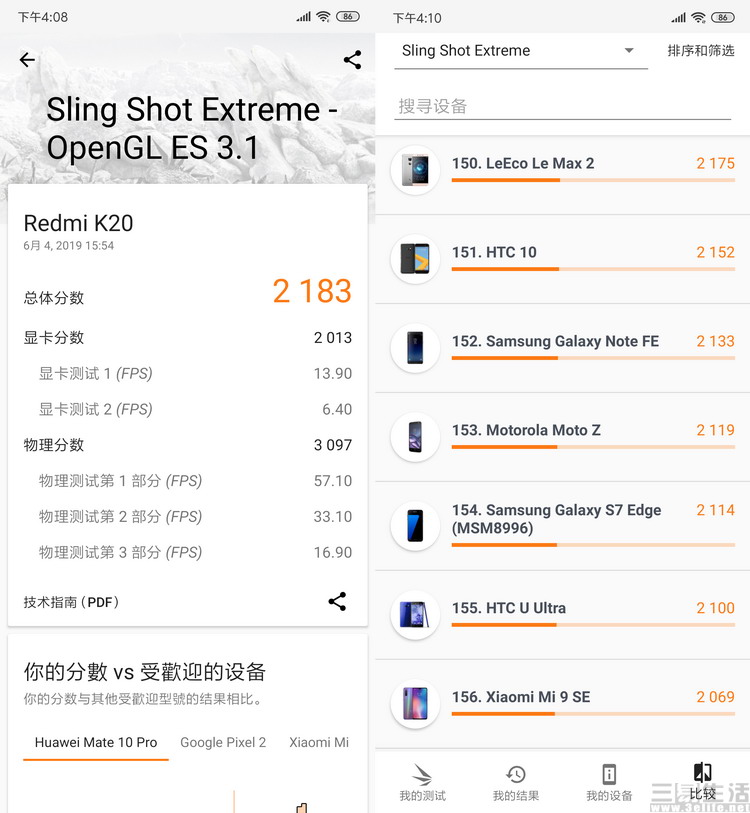The width and height of the screenshot is (750, 813).
Task: Go back using the arrow icon
Action: 27,60
